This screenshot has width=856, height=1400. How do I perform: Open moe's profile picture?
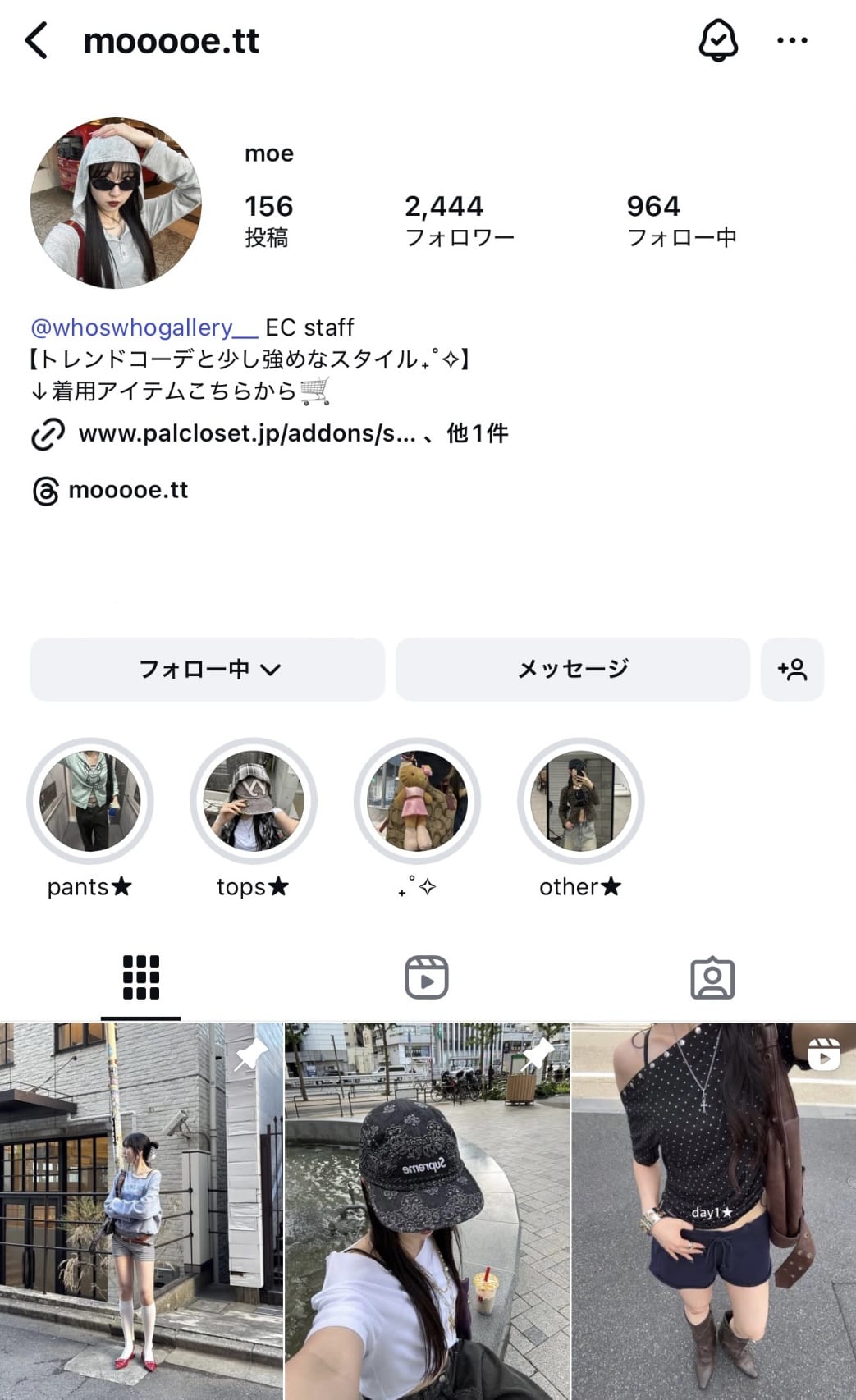pyautogui.click(x=116, y=204)
